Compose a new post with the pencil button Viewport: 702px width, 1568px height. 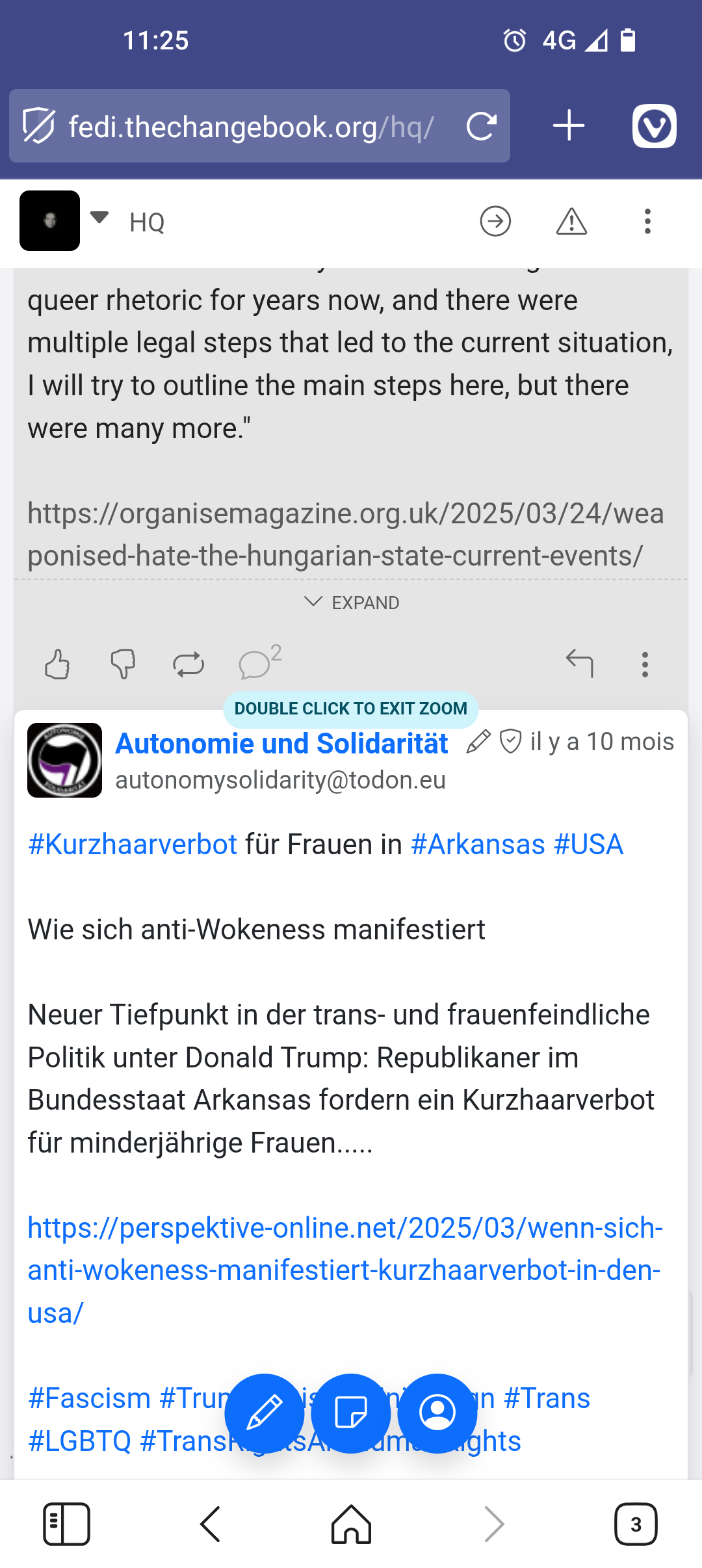click(x=264, y=1413)
